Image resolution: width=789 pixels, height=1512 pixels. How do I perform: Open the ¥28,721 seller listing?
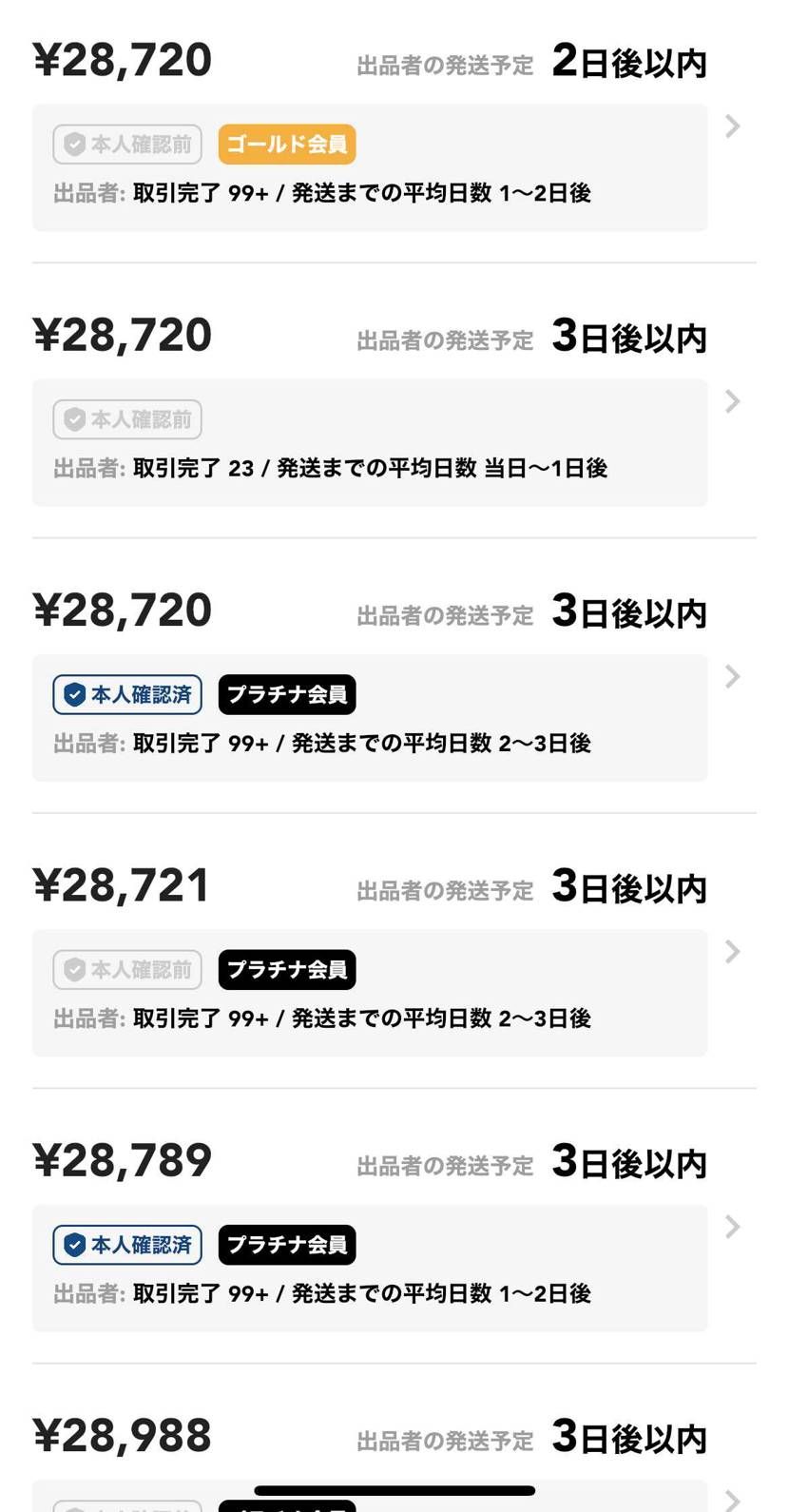tap(370, 993)
